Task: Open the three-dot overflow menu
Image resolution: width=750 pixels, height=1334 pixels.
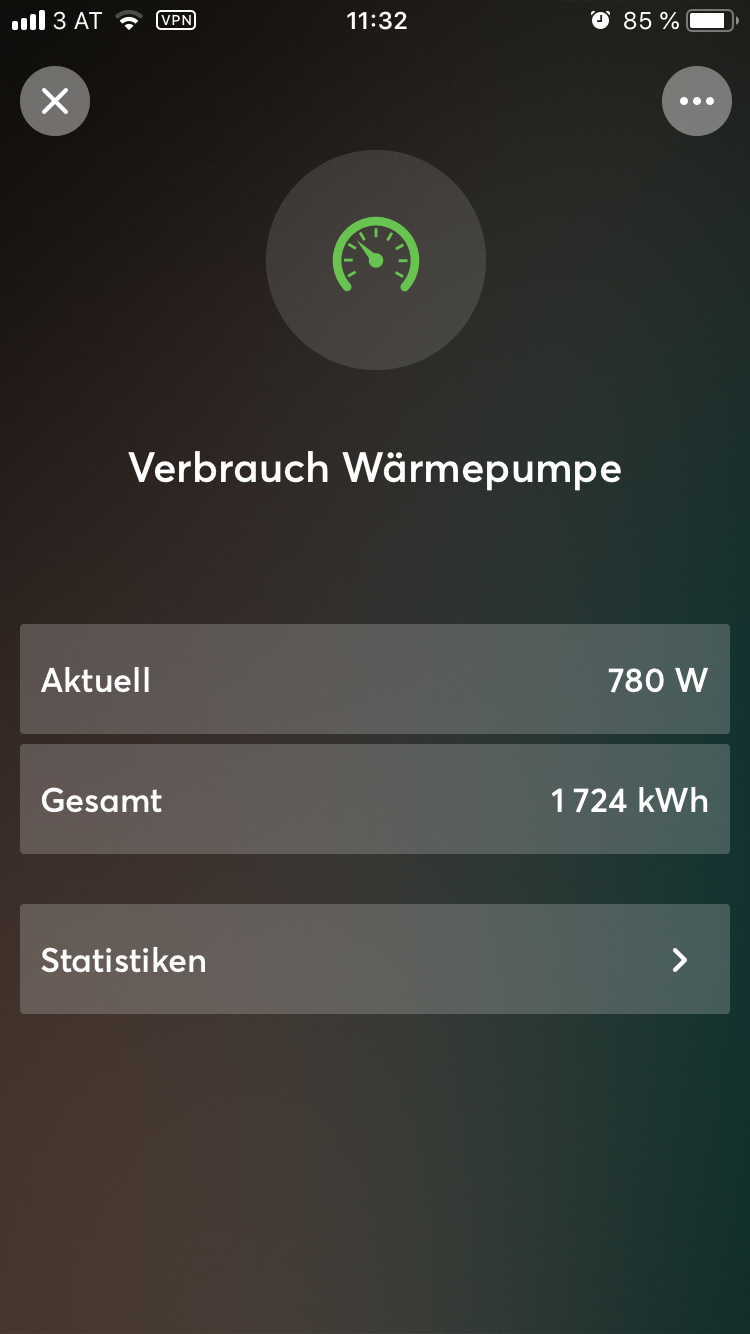Action: tap(696, 101)
